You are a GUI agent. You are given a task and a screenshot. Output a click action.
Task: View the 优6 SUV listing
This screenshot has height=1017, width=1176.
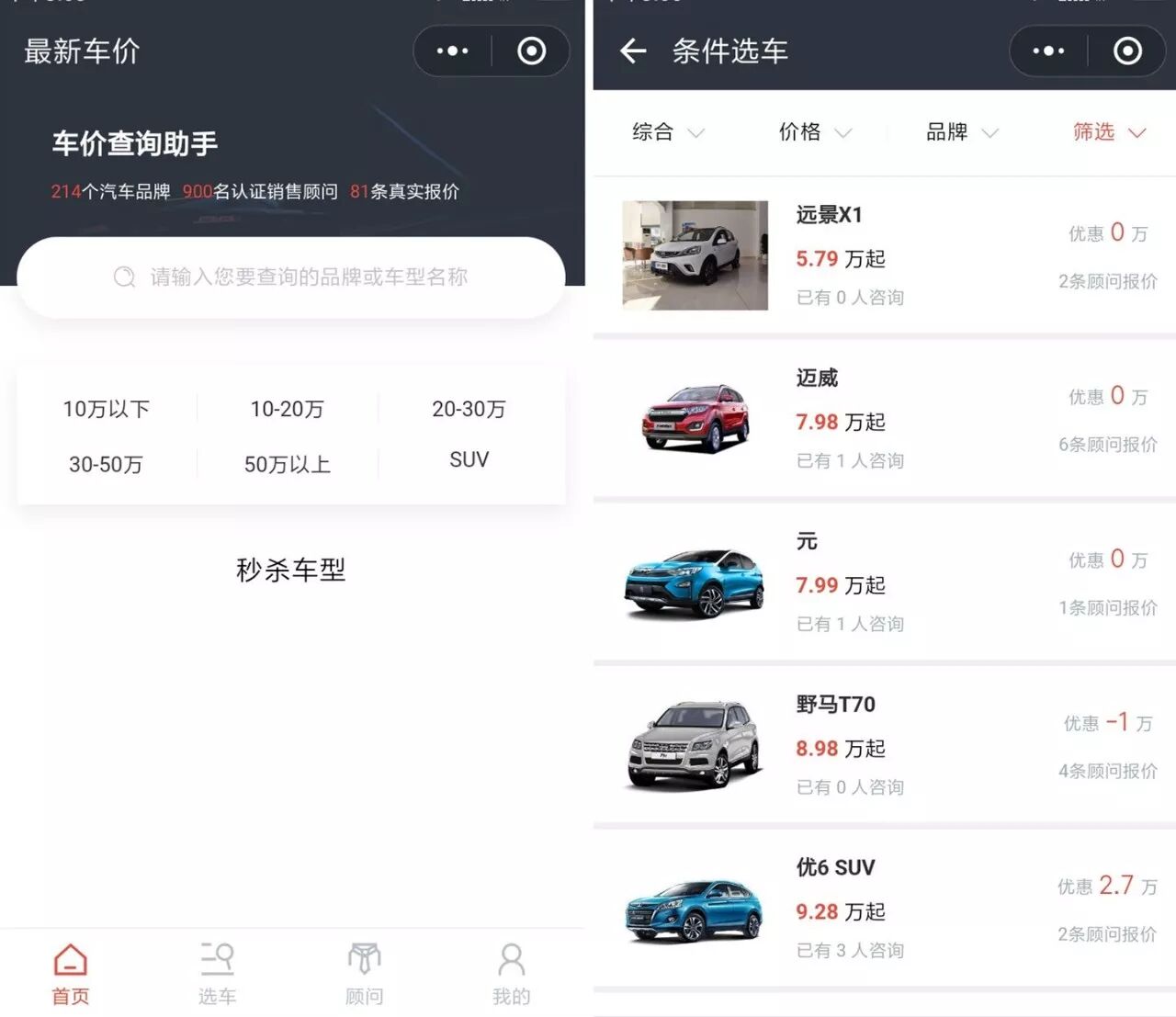tap(882, 909)
